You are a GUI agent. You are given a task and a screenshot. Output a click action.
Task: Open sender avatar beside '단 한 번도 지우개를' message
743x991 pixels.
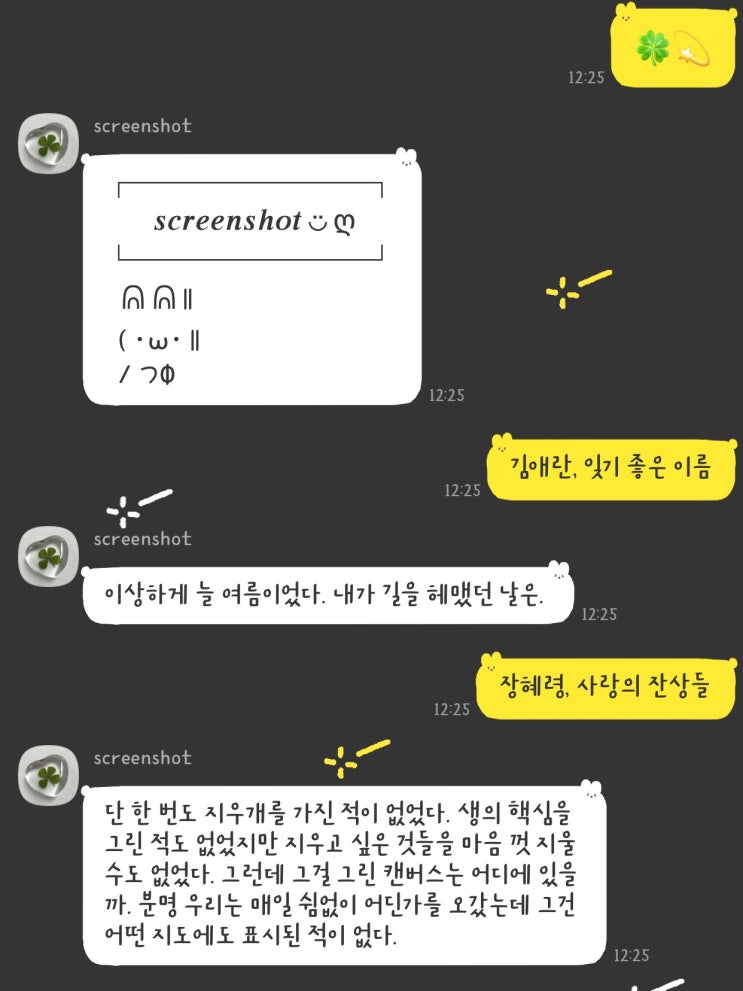click(49, 775)
